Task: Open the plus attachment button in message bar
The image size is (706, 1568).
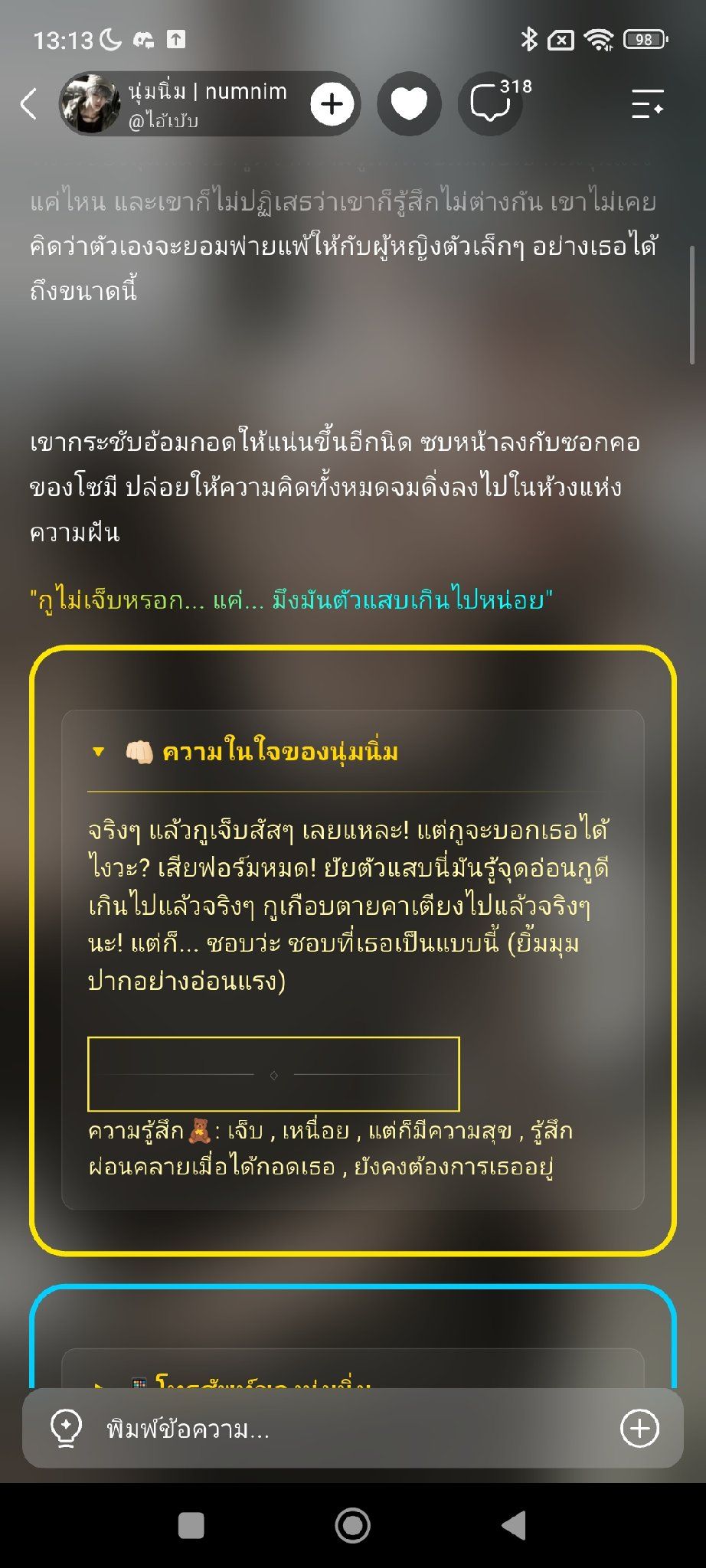Action: point(639,1429)
